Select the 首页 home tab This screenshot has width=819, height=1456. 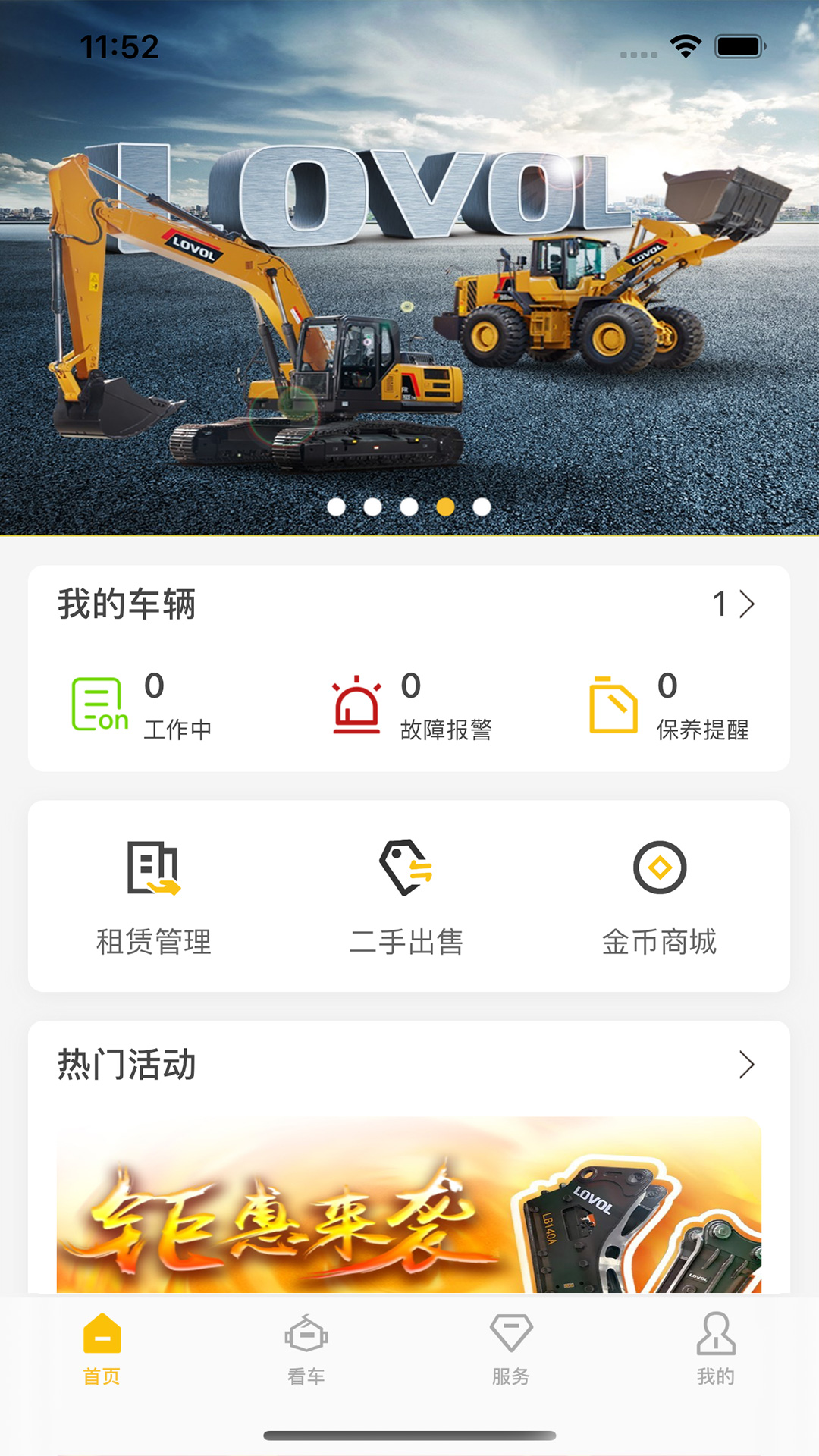tap(102, 1351)
